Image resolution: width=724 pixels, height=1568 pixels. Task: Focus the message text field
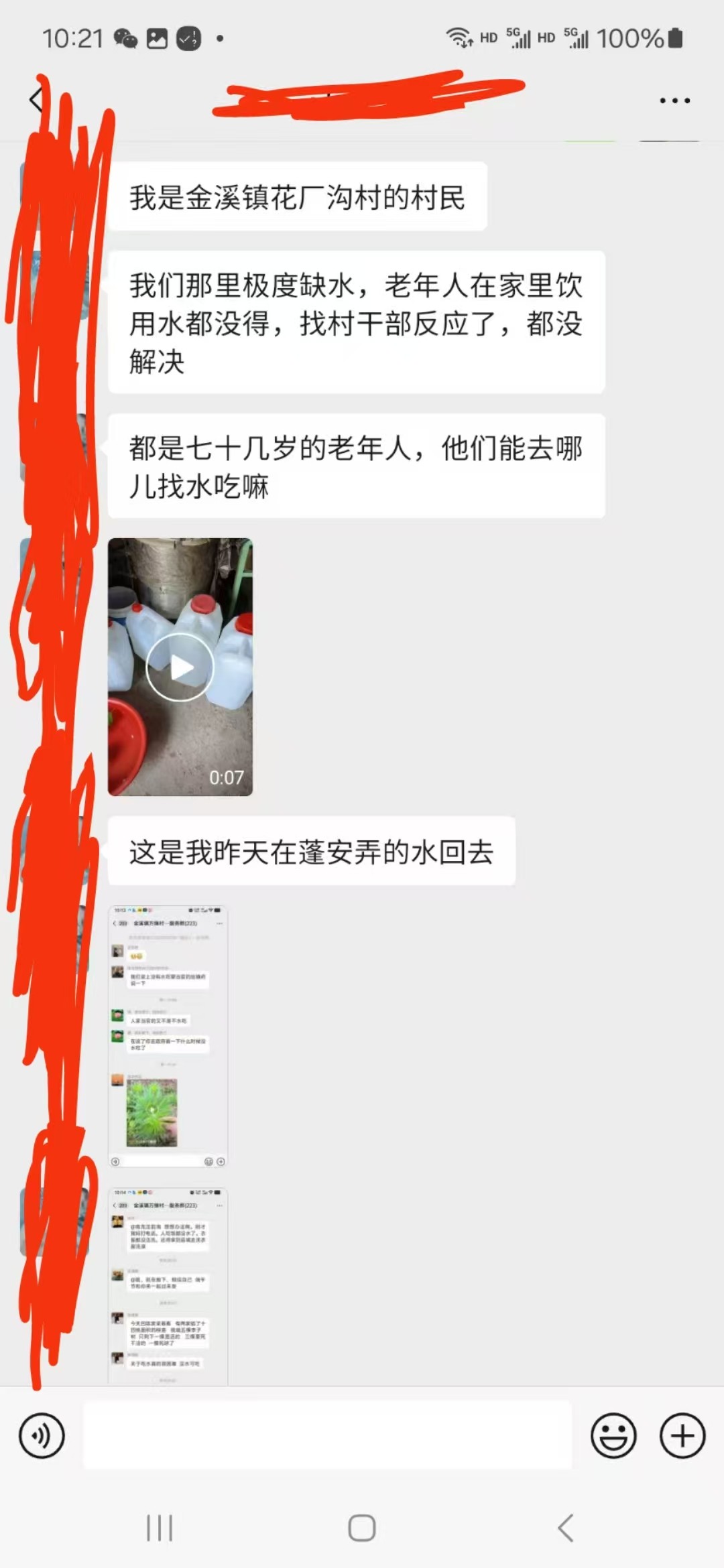327,1435
